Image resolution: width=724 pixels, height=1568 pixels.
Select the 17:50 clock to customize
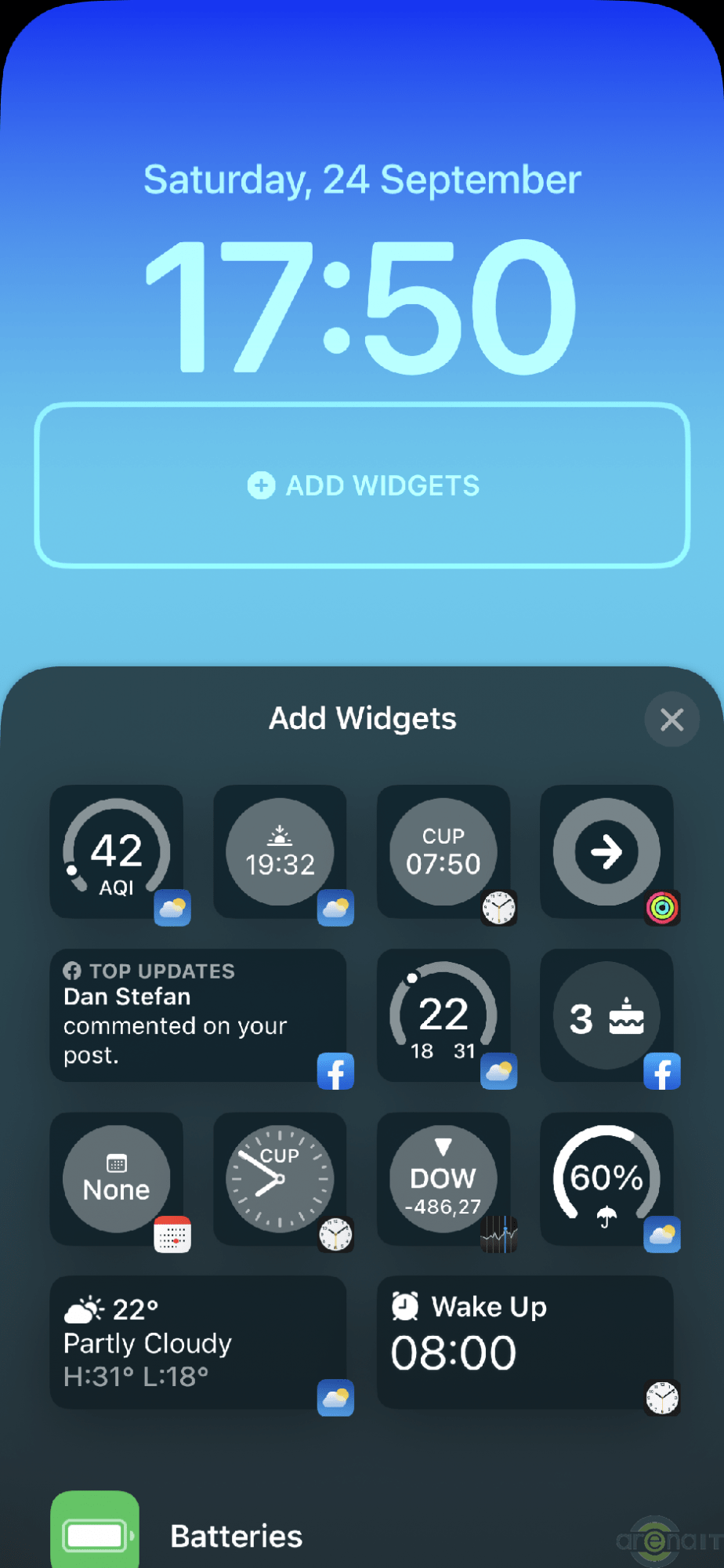click(x=362, y=306)
